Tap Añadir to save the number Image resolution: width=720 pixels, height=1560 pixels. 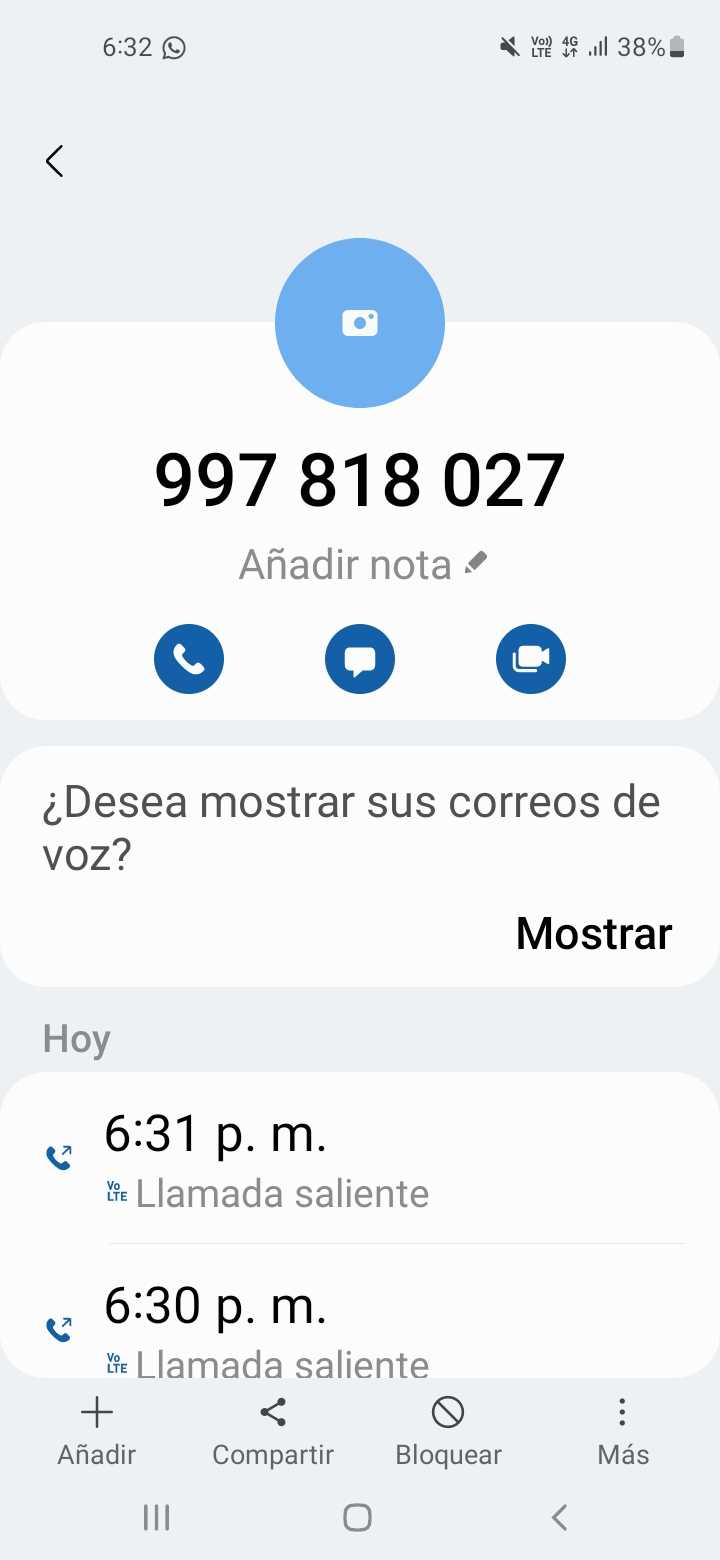(96, 1431)
